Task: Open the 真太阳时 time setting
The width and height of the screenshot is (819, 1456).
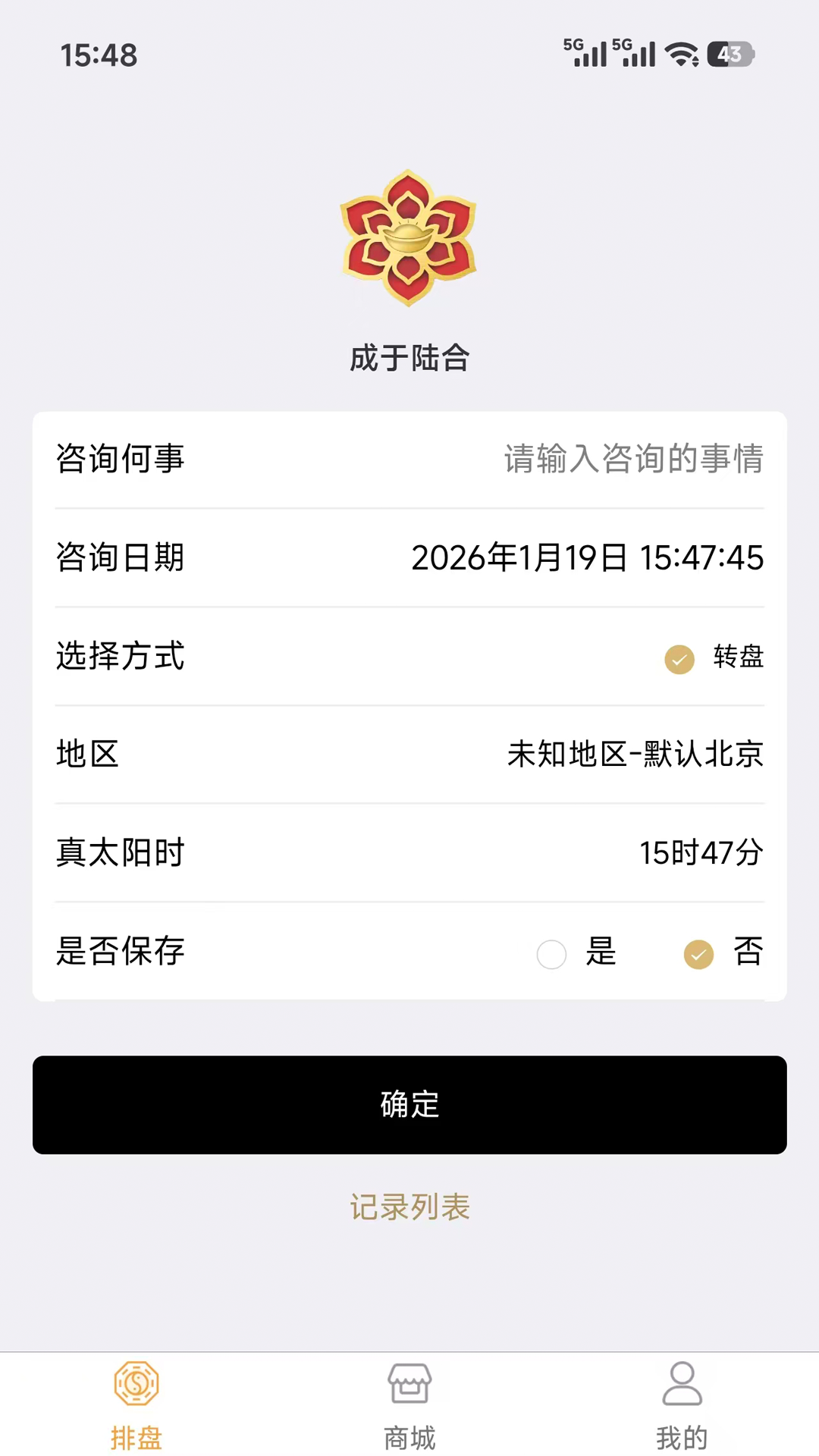Action: tap(701, 852)
